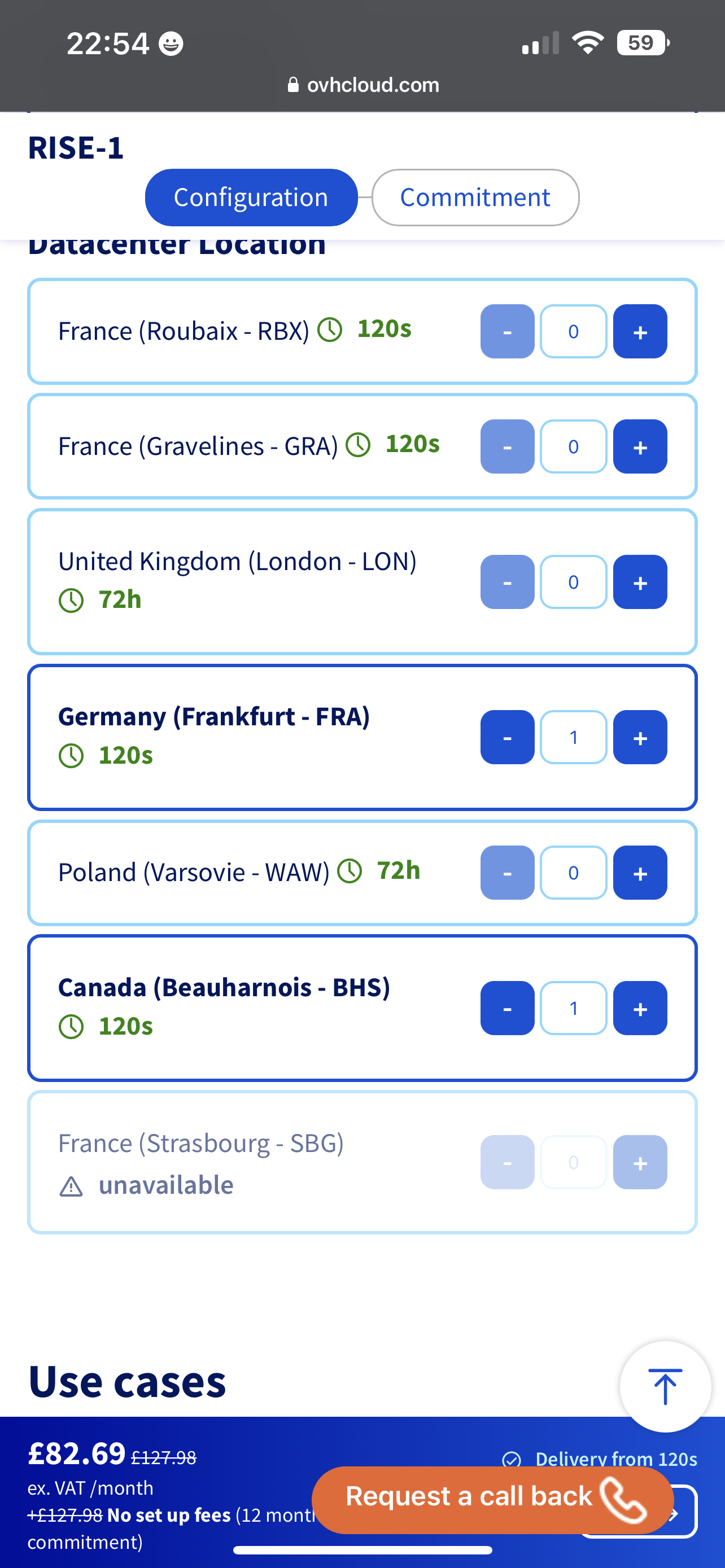The image size is (725, 1568).
Task: Edit the Canada BHS quantity field
Action: [573, 1008]
